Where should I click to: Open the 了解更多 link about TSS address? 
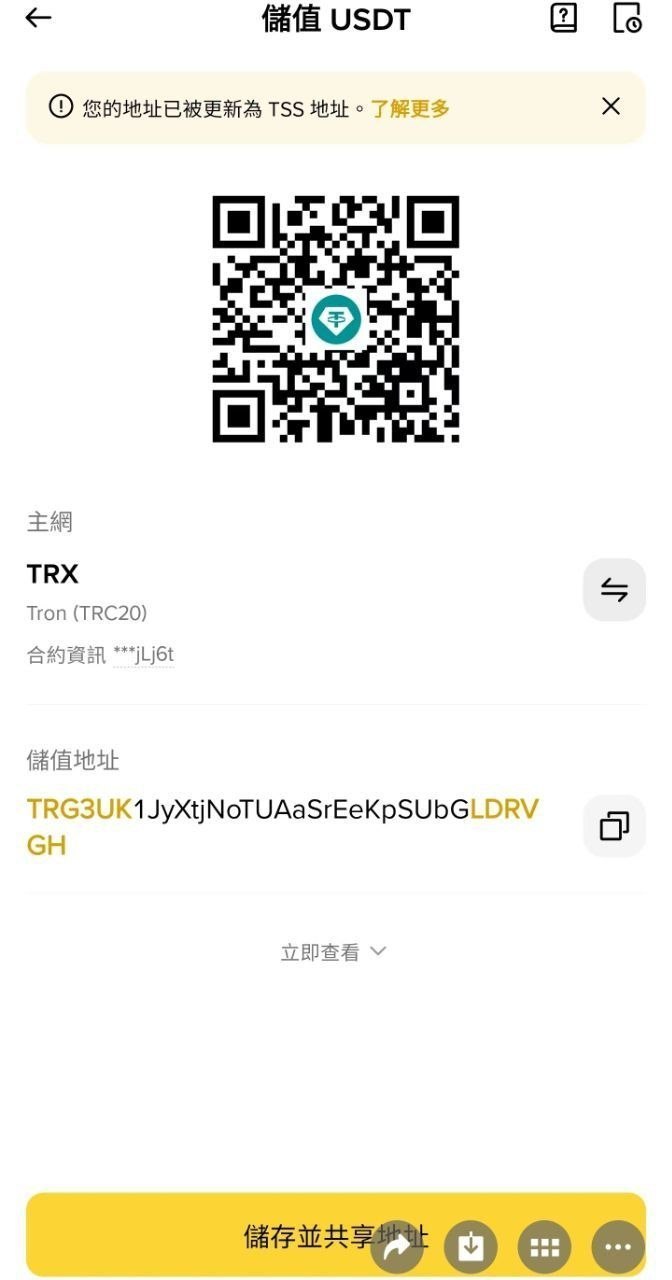point(410,108)
